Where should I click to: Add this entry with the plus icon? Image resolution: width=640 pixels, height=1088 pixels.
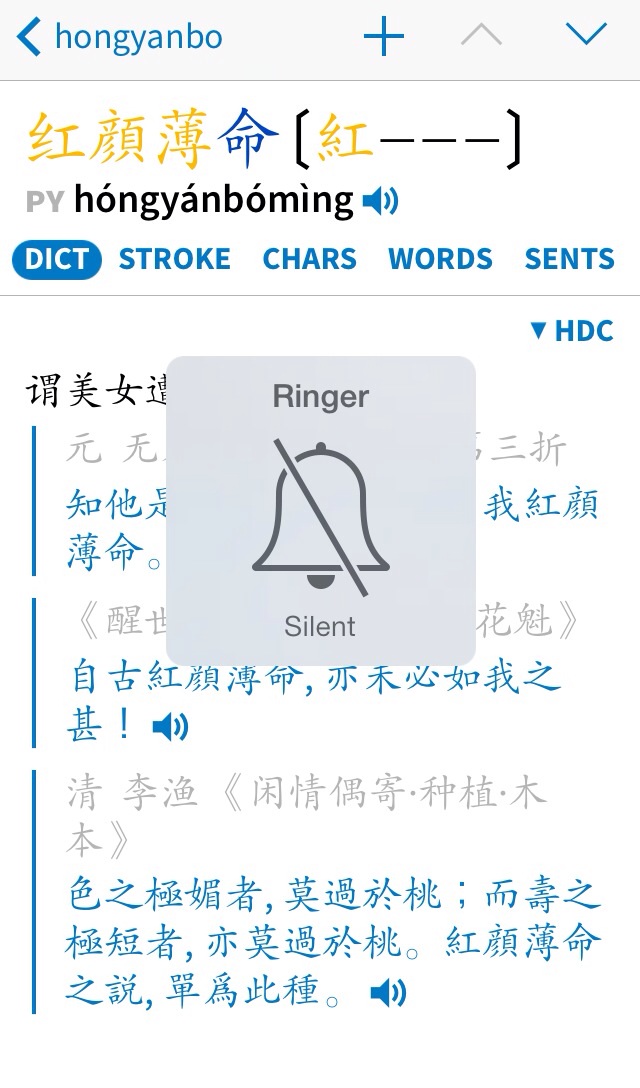(384, 37)
